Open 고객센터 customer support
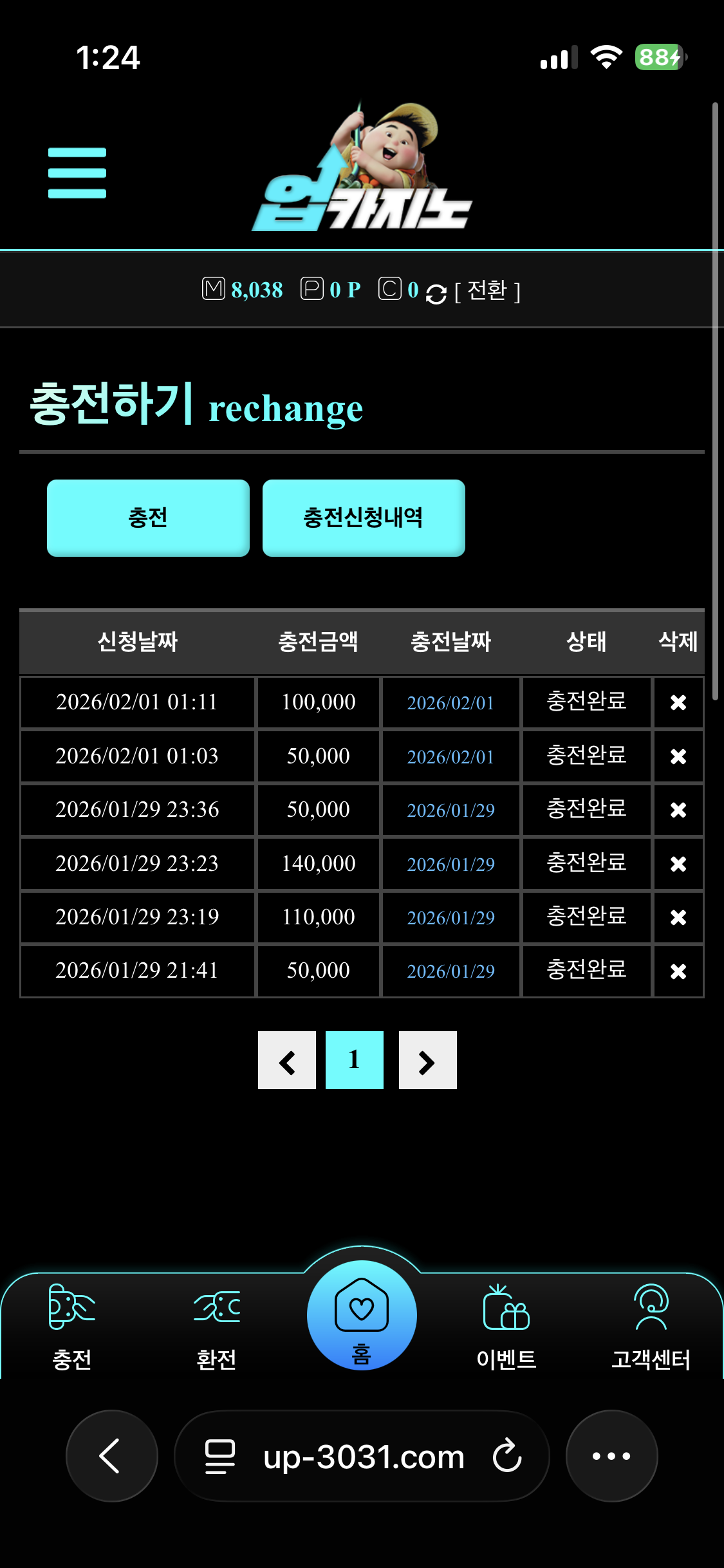Viewport: 724px width, 1568px height. point(651,1326)
